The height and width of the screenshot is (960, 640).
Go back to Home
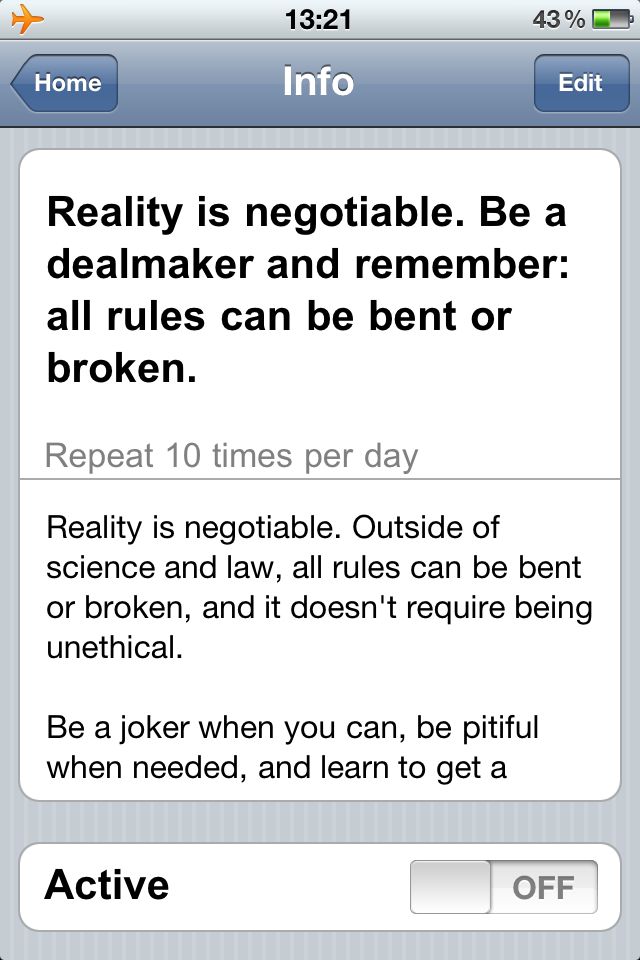[x=65, y=83]
